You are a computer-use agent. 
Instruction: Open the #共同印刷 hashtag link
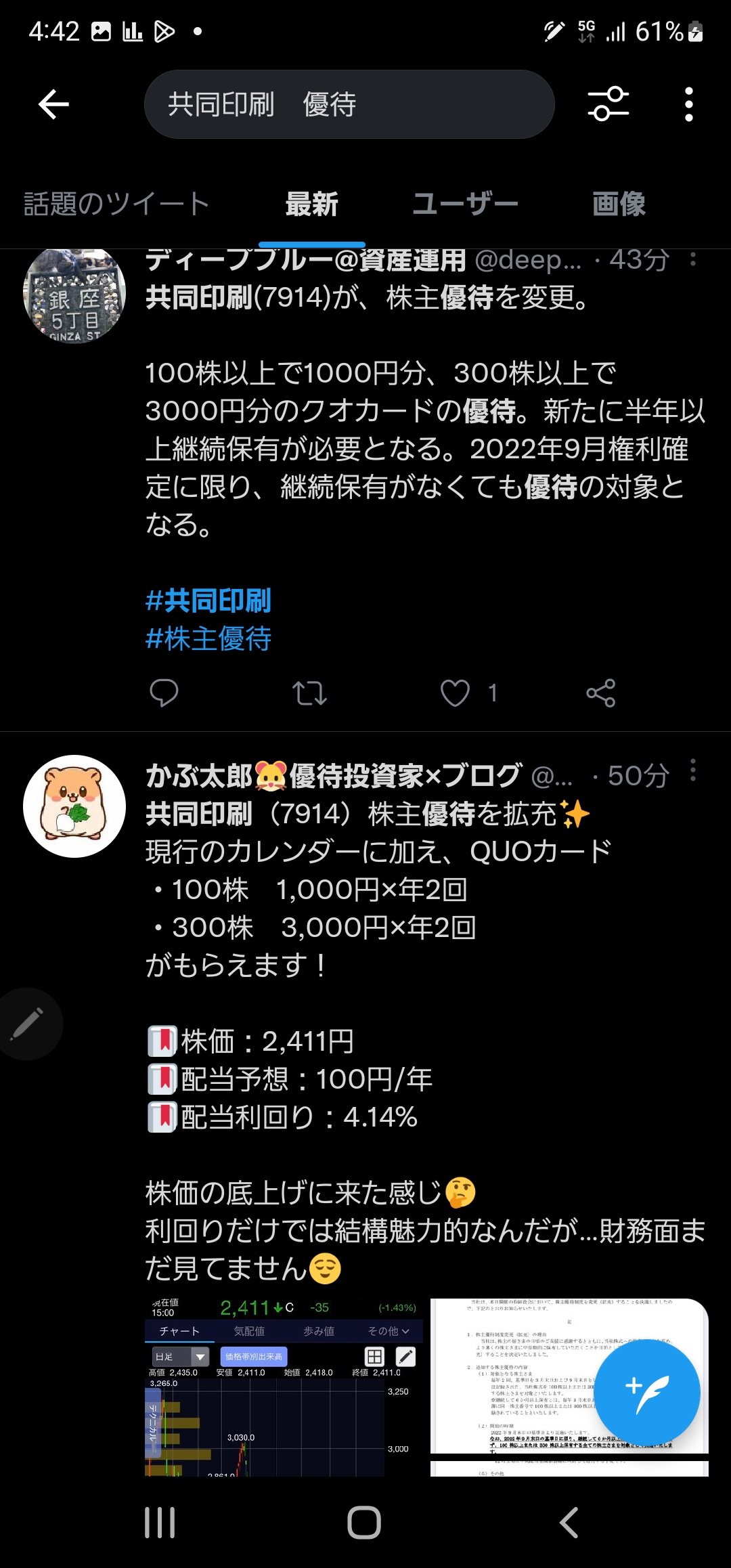(208, 601)
